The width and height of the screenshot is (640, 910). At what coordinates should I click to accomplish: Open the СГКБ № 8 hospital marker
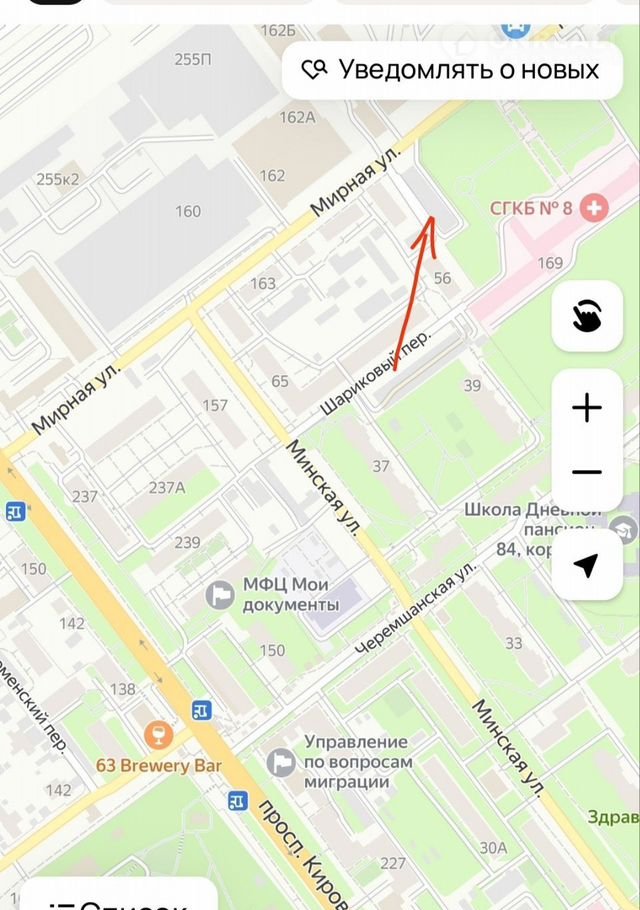596,208
